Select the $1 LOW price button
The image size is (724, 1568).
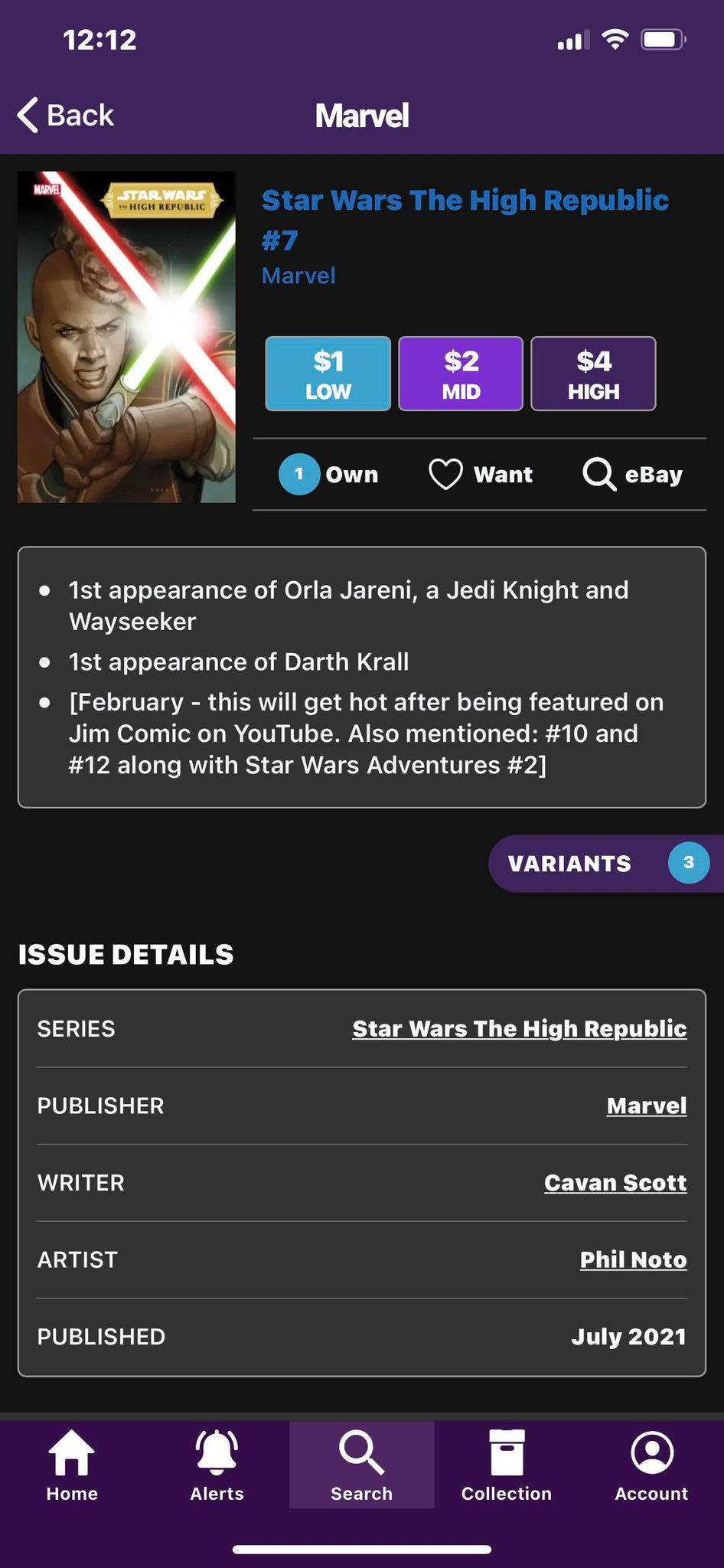328,374
